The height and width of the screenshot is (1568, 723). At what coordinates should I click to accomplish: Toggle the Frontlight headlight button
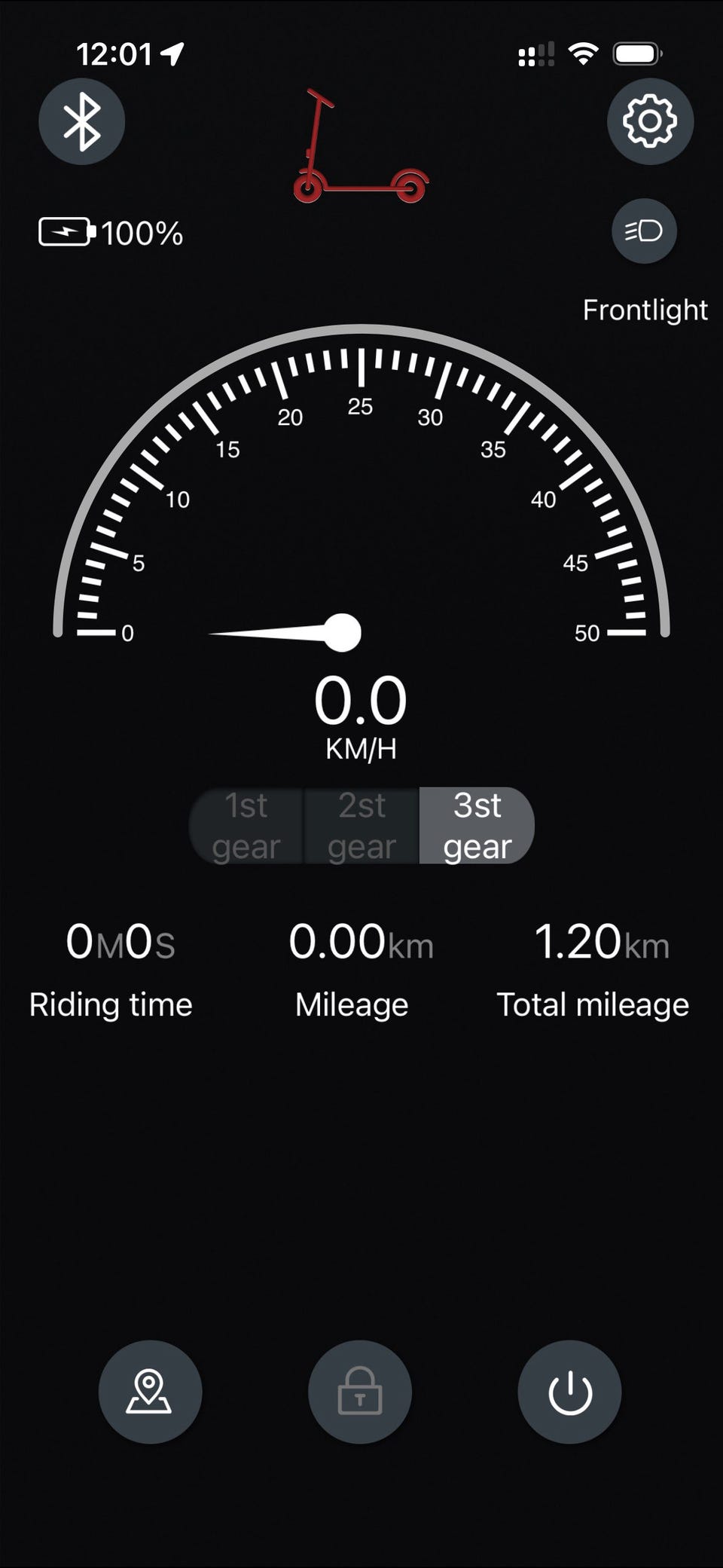(644, 231)
